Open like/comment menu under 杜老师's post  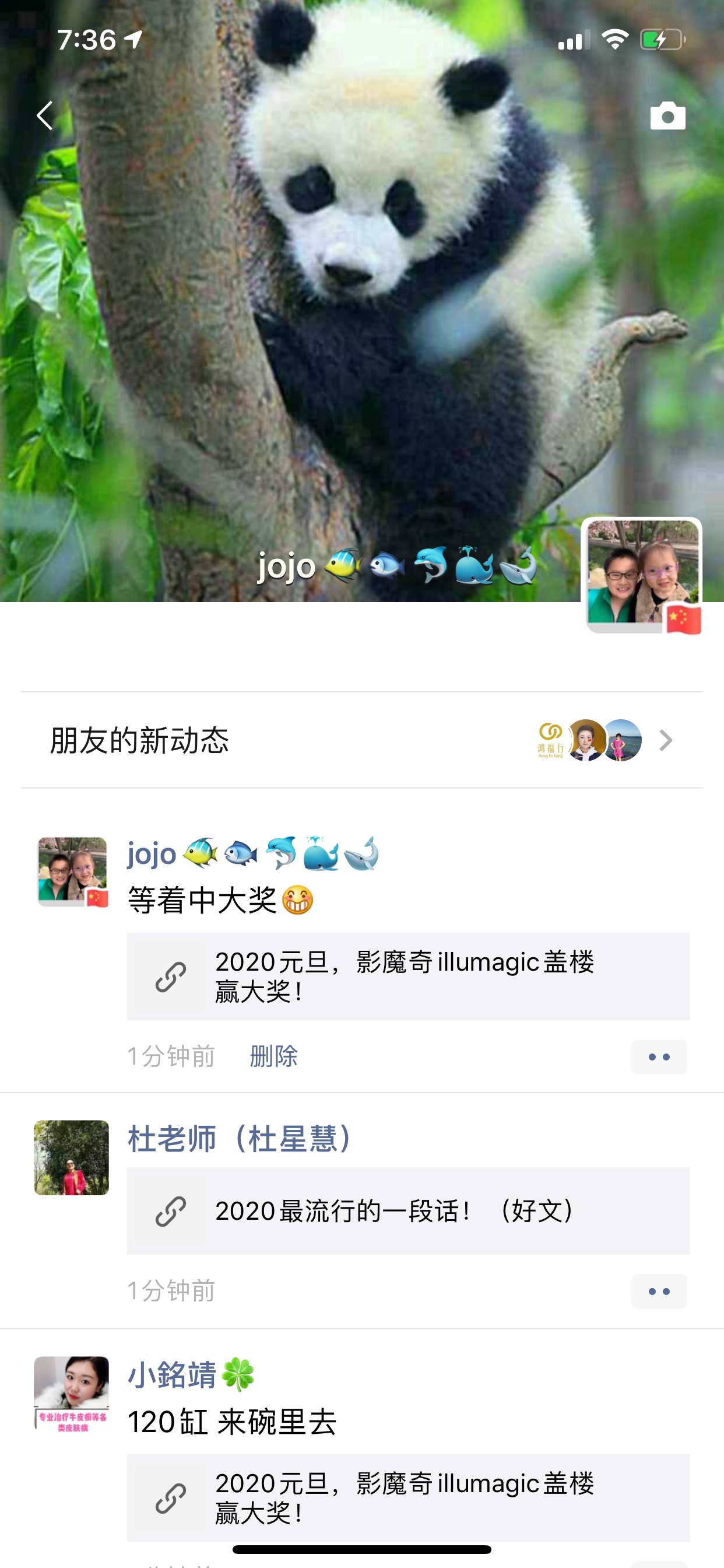658,1291
